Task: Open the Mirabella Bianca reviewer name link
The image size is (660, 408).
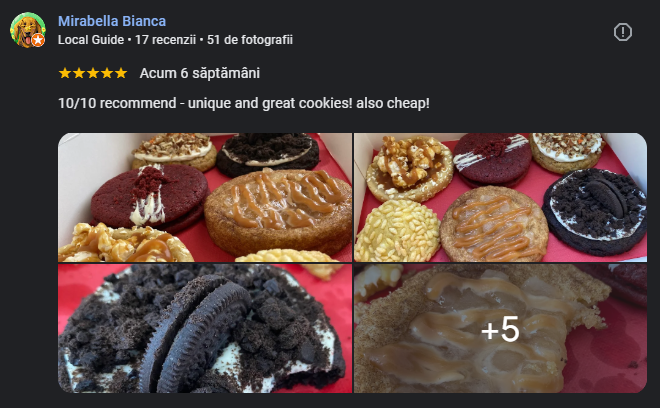Action: 112,21
